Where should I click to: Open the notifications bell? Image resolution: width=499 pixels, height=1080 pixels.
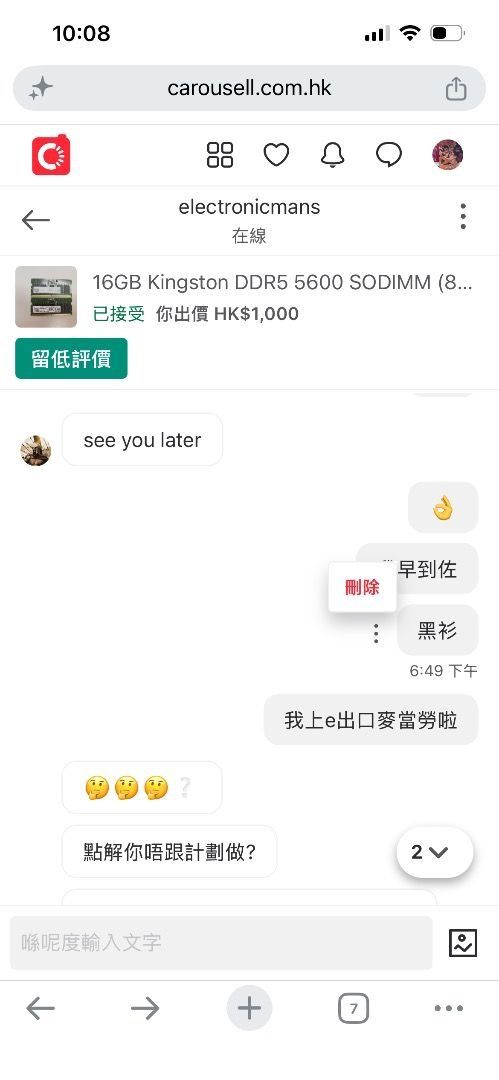333,155
